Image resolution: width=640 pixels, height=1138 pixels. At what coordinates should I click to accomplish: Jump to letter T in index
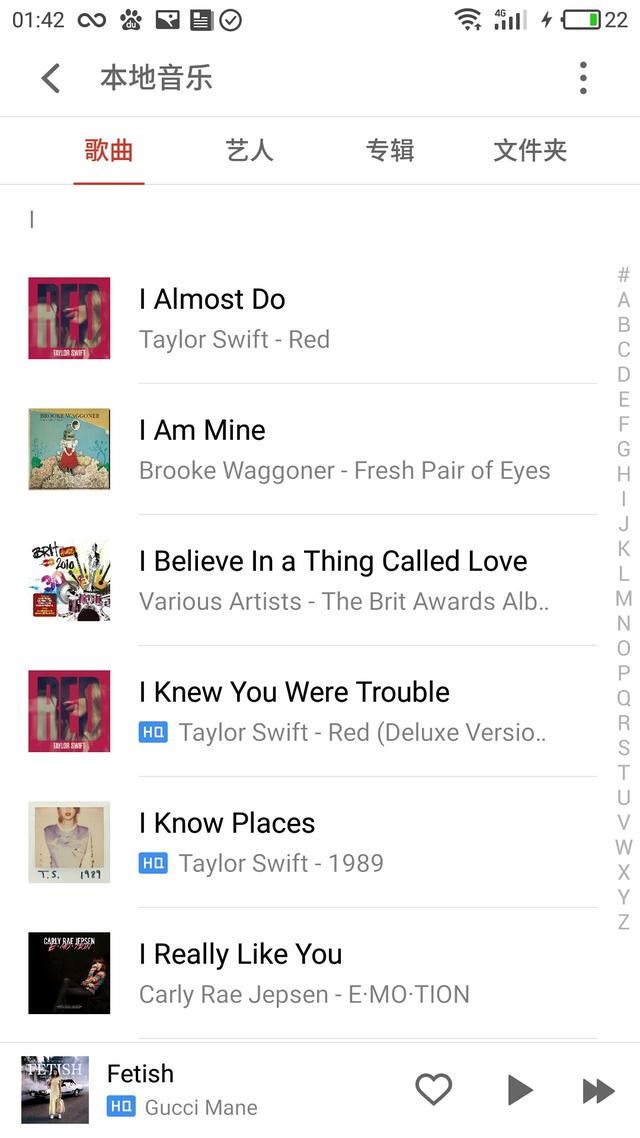(x=624, y=772)
